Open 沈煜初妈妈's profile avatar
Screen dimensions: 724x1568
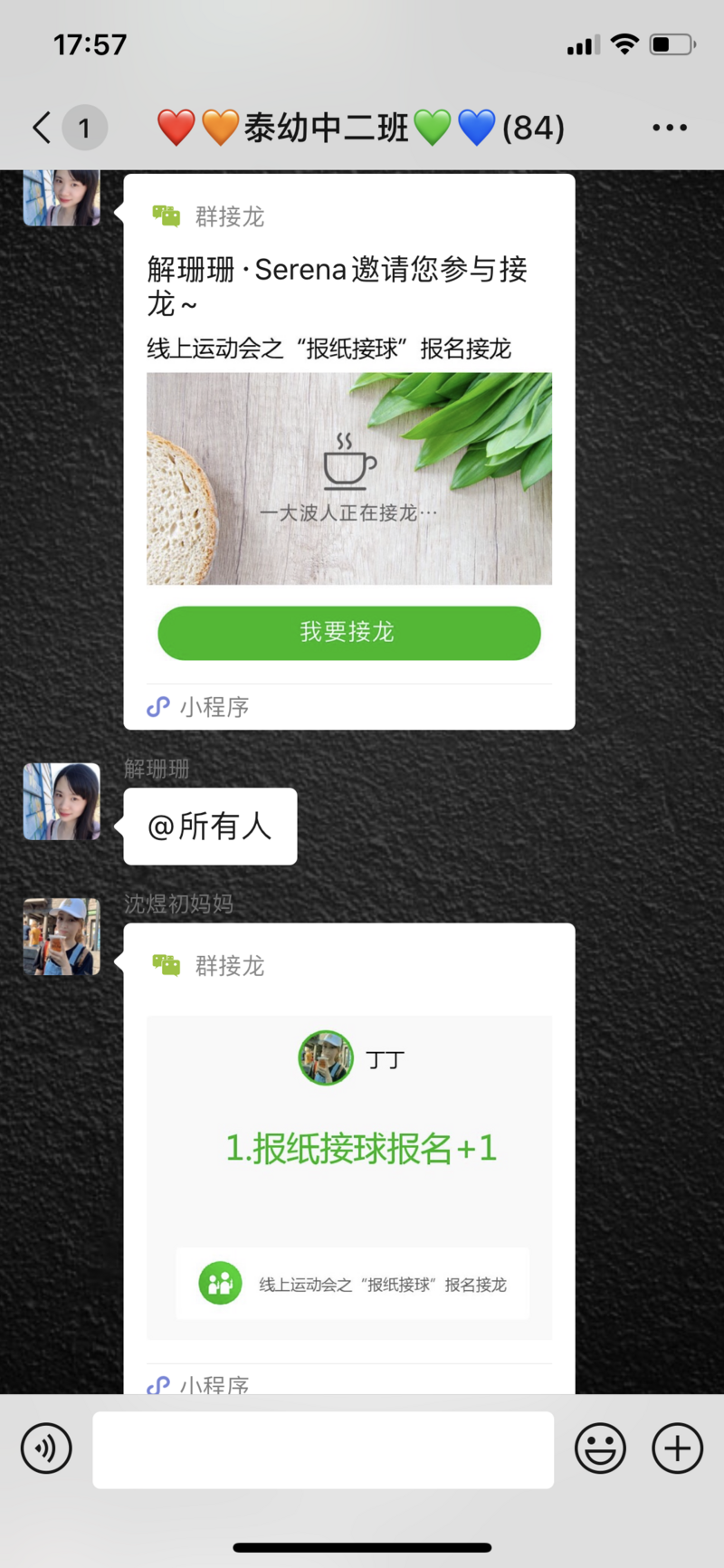[62, 936]
